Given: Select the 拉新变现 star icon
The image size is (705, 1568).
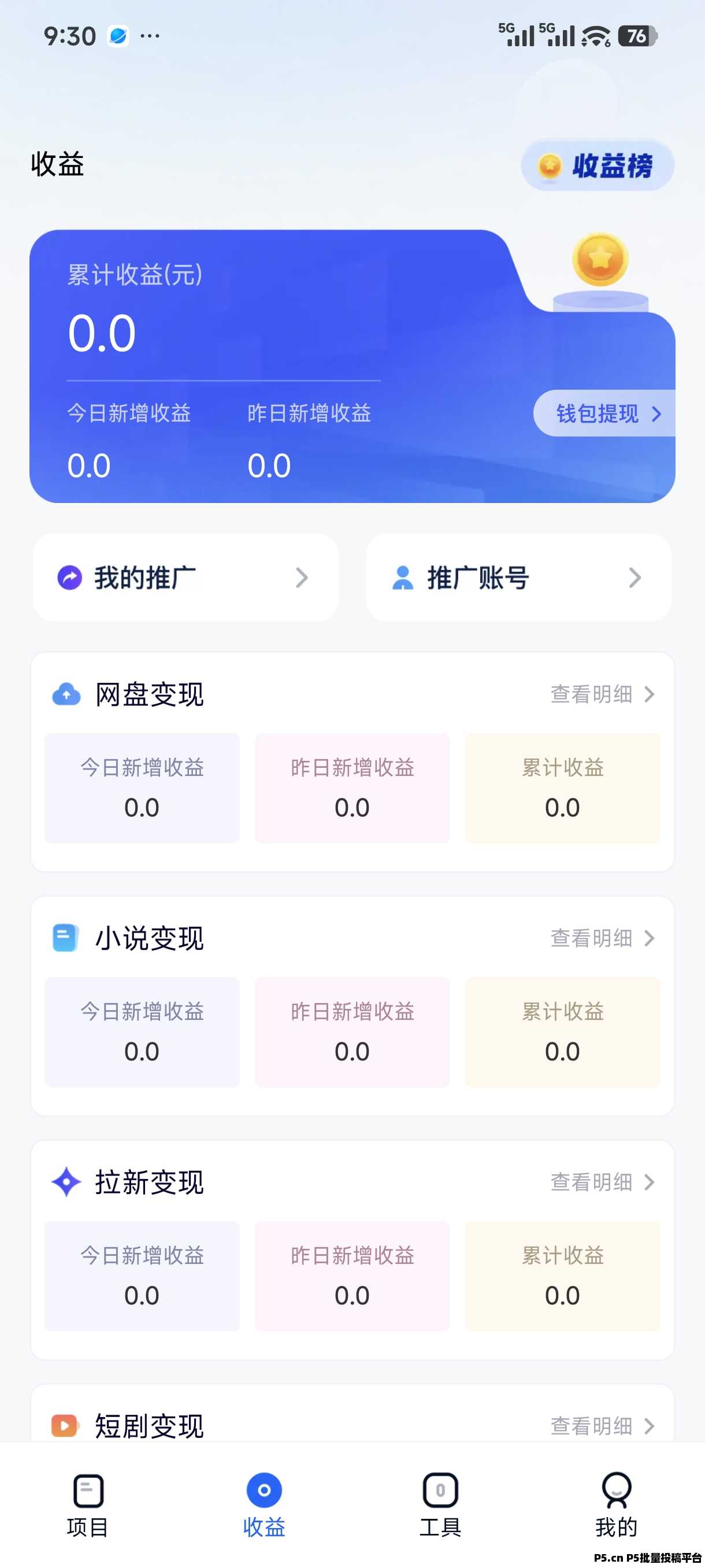Looking at the screenshot, I should (67, 1181).
